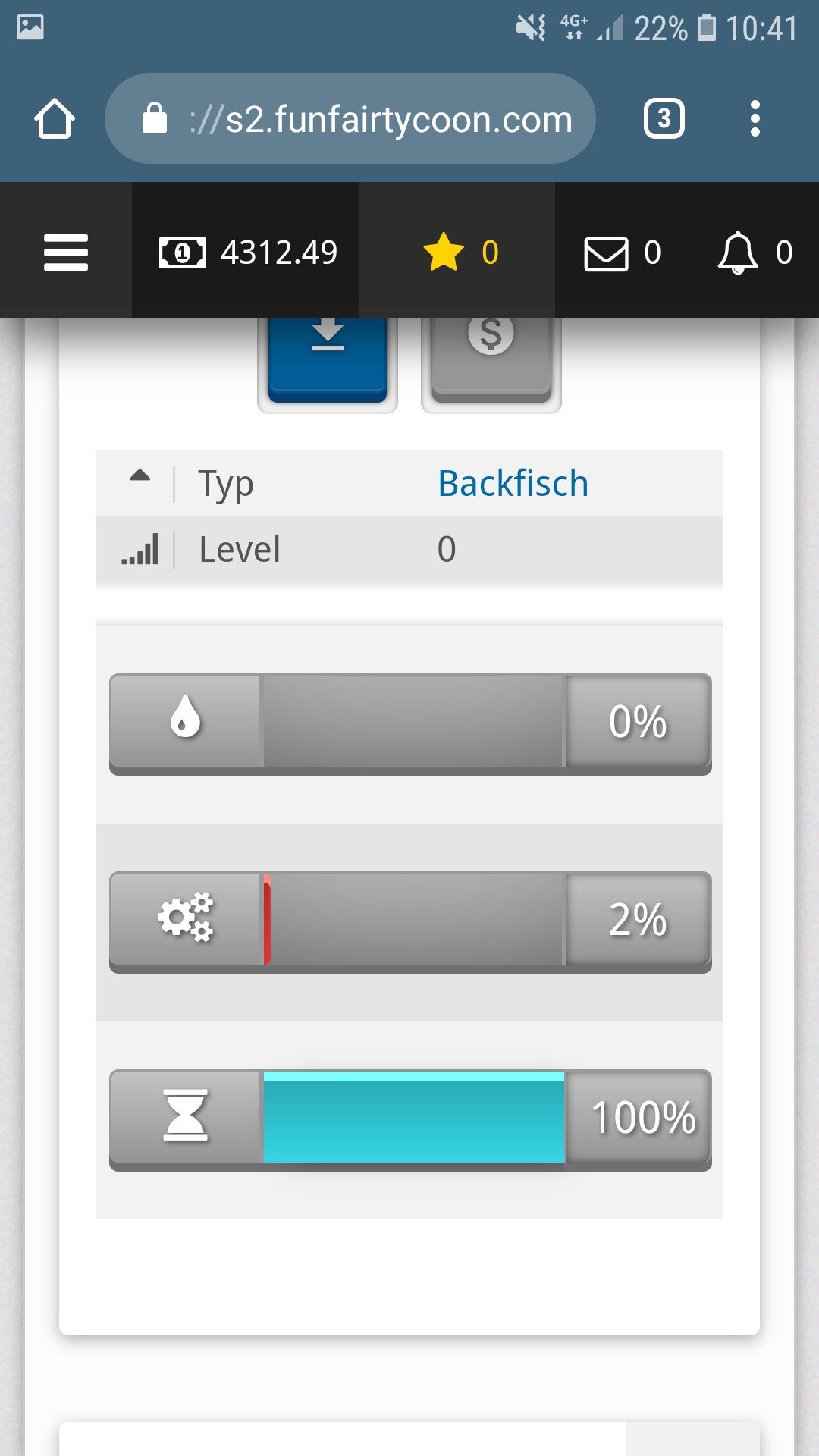
Task: Open the Backfisch type link
Action: coord(513,484)
